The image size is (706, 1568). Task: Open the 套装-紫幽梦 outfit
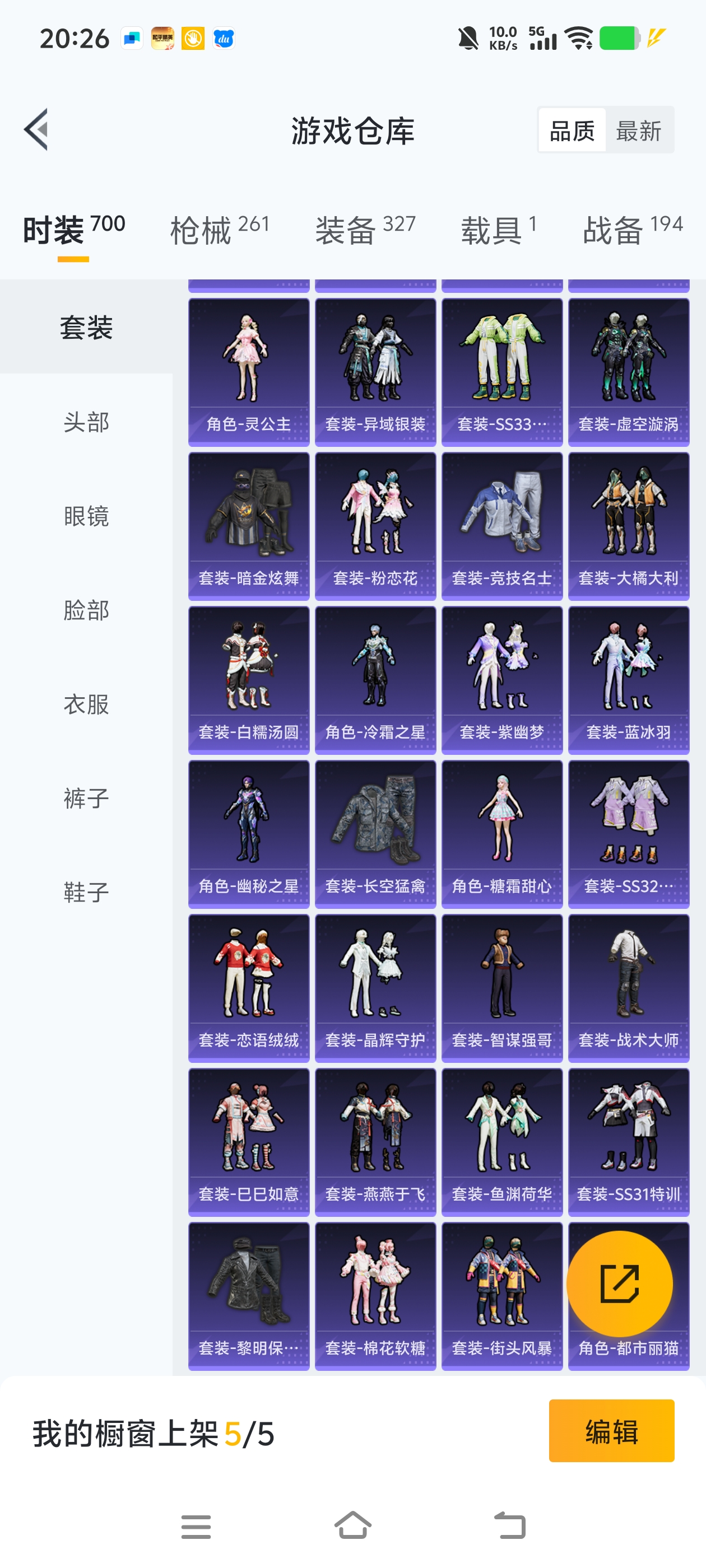(502, 679)
